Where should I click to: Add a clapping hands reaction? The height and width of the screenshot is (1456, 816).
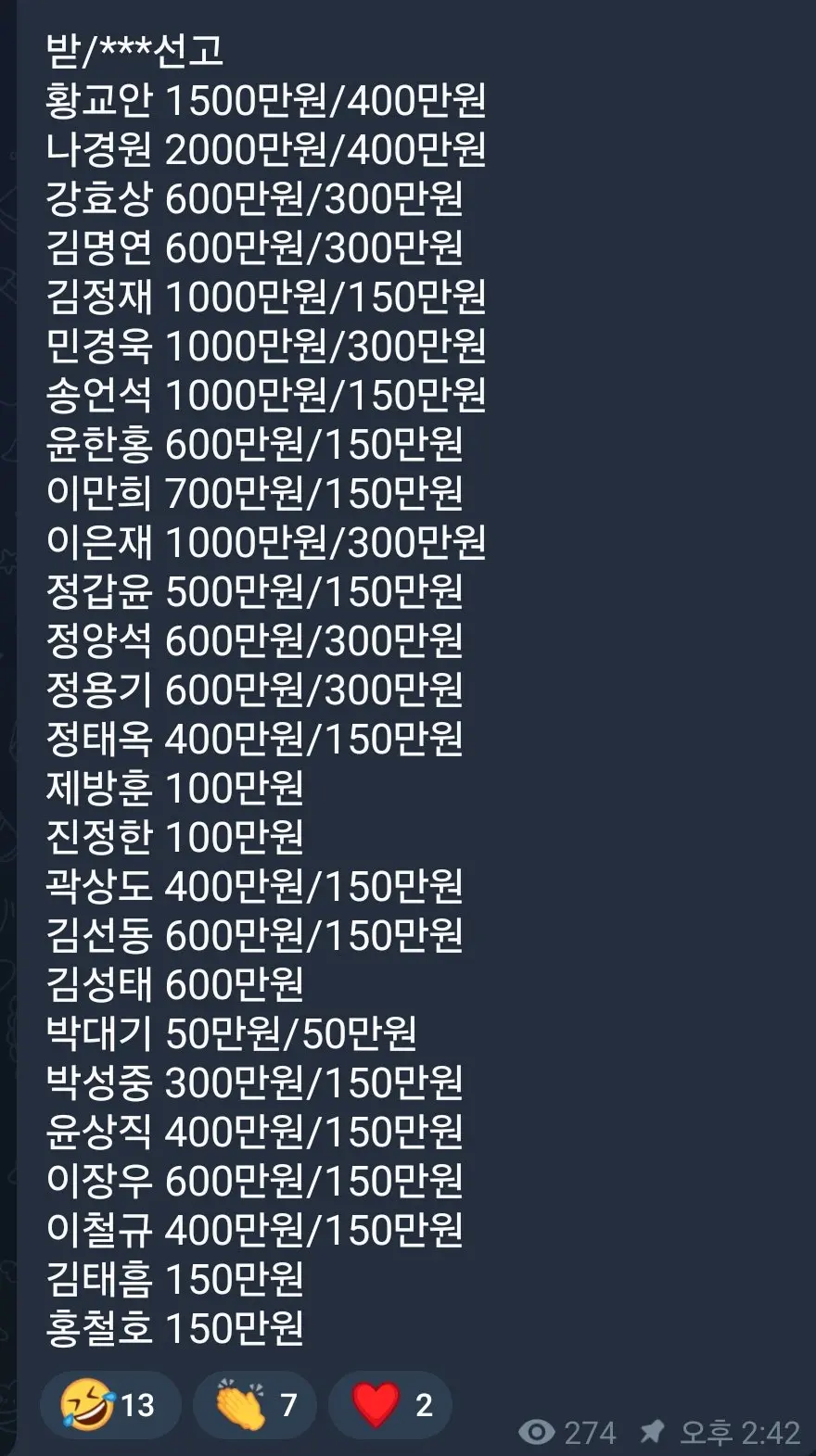(x=254, y=1405)
